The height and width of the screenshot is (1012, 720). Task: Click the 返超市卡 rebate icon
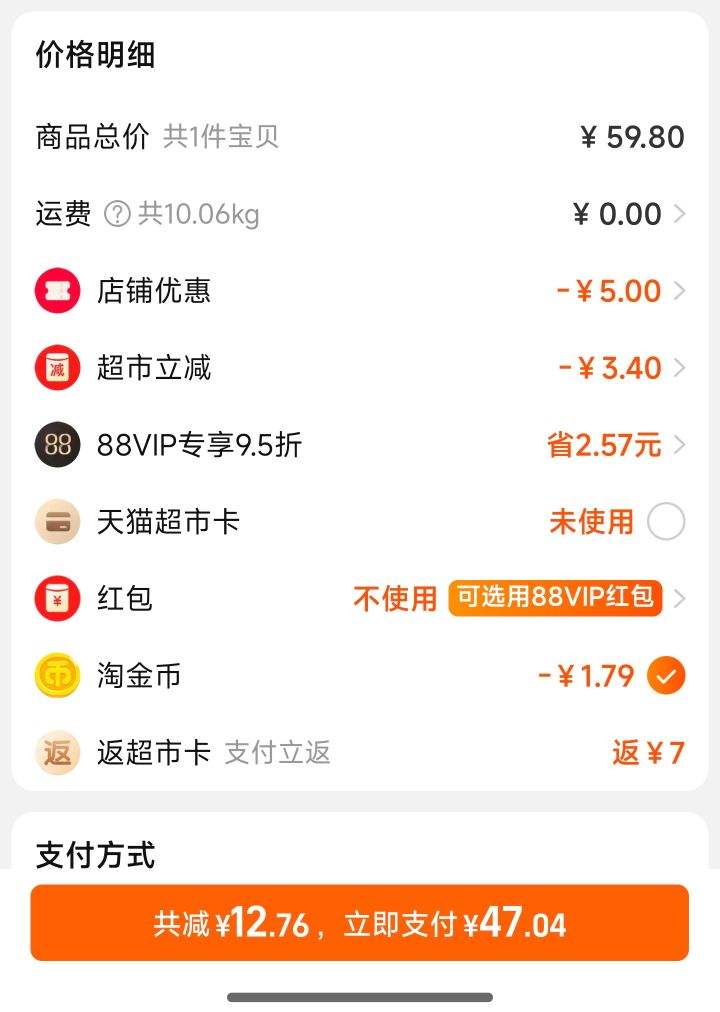tap(57, 752)
